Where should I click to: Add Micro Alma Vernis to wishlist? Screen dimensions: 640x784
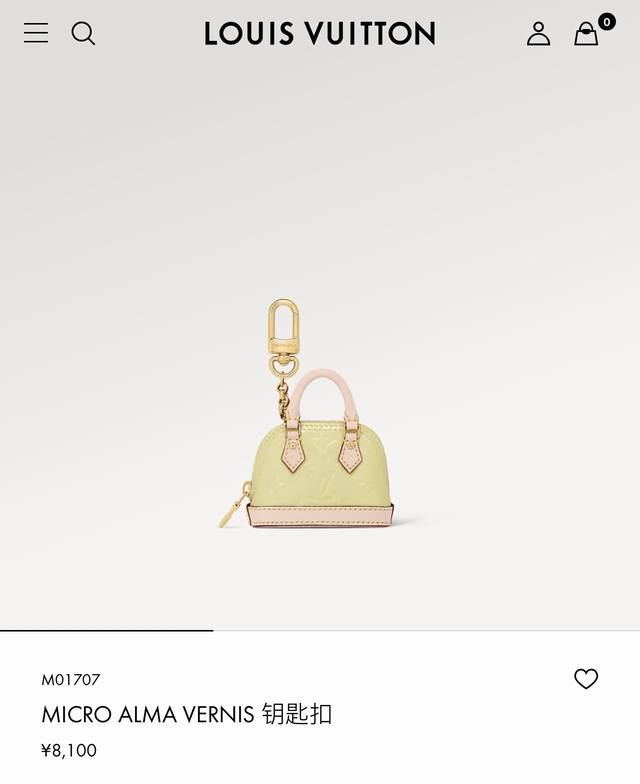pyautogui.click(x=586, y=679)
